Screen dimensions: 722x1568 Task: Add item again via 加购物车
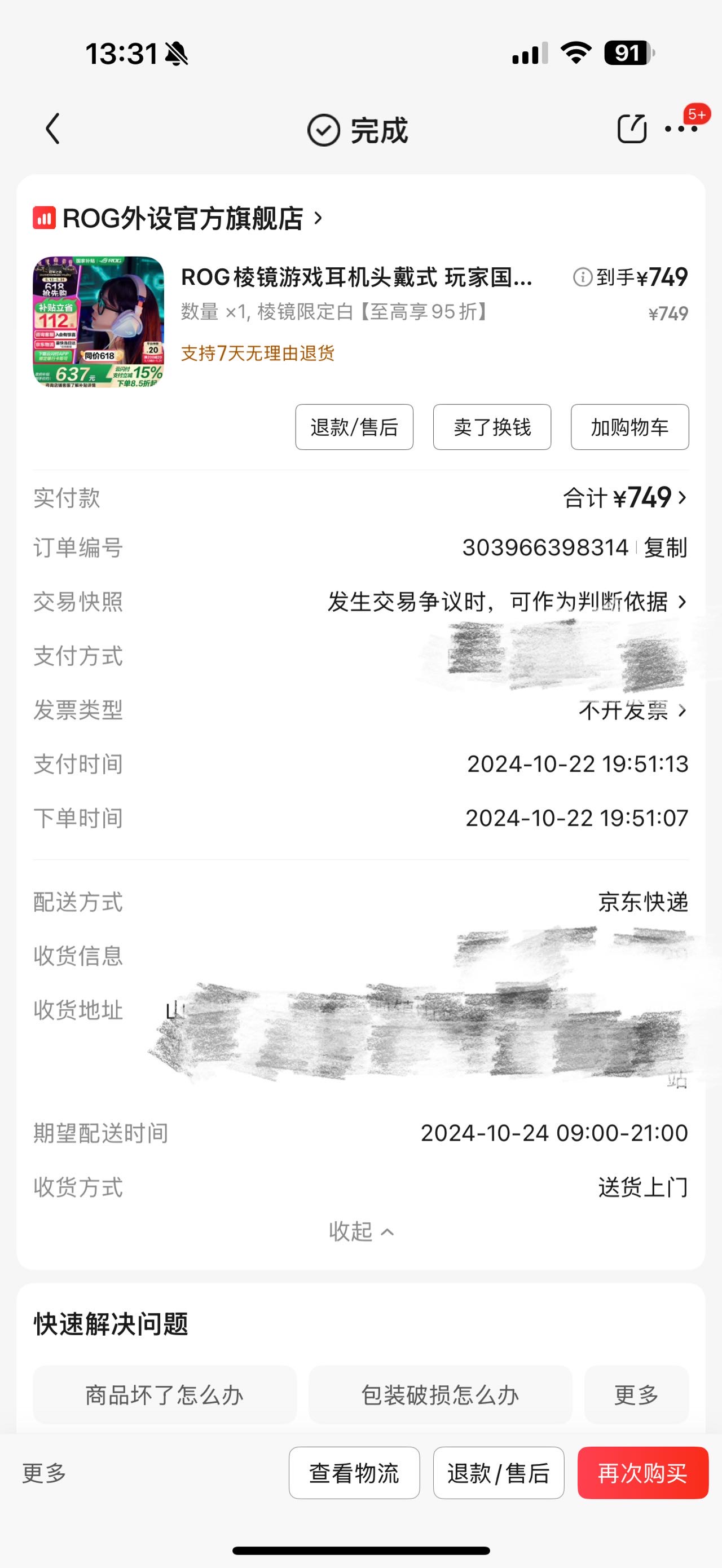pos(629,427)
